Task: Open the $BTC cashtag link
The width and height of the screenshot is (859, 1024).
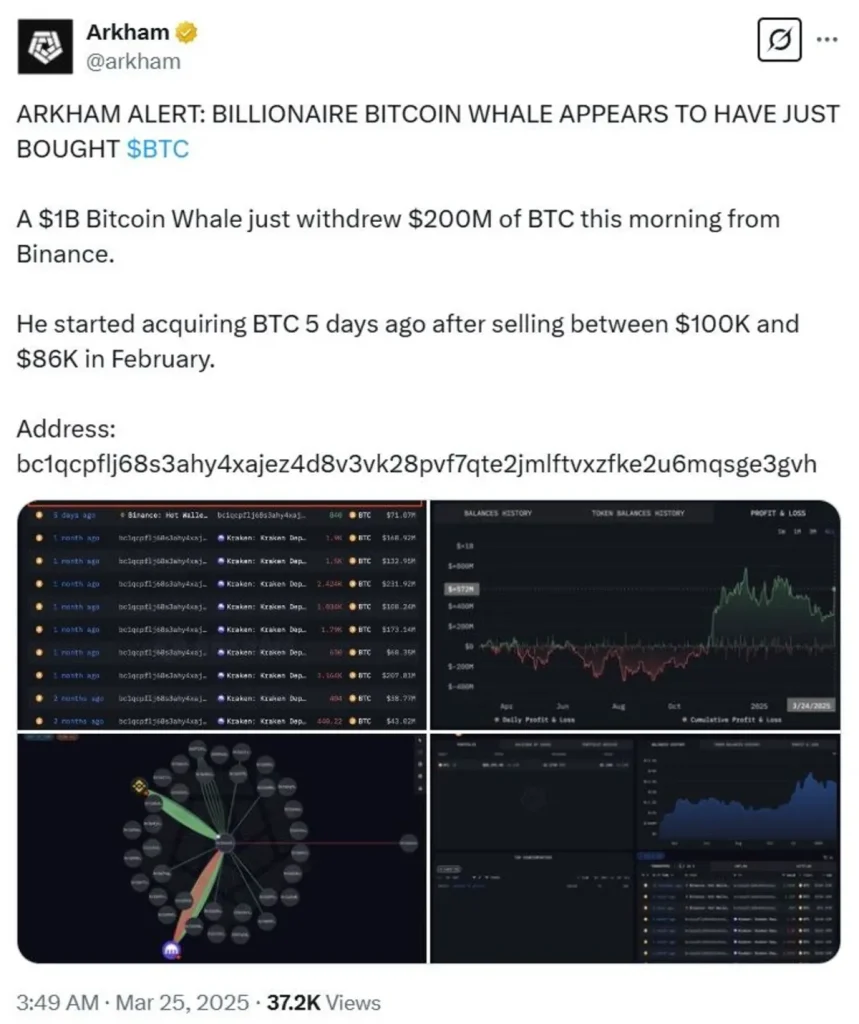Action: (x=158, y=149)
